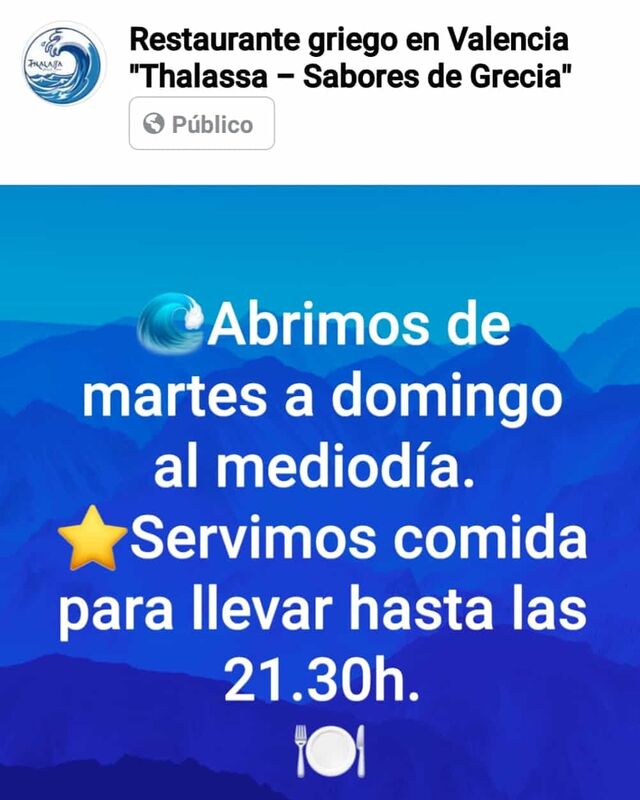The height and width of the screenshot is (800, 640).
Task: Open the Thalassa page profile picture
Action: (62, 63)
